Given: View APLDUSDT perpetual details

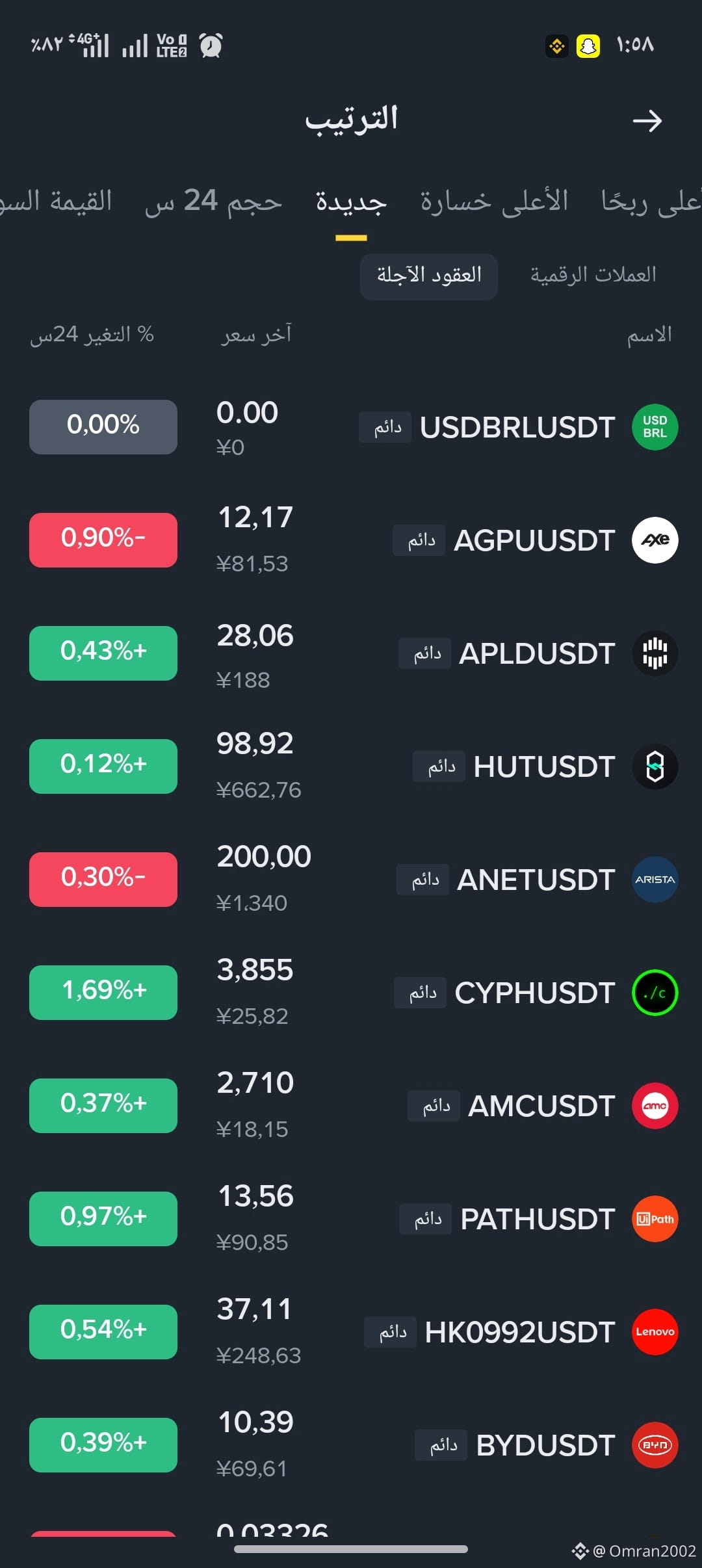Looking at the screenshot, I should click(x=351, y=653).
